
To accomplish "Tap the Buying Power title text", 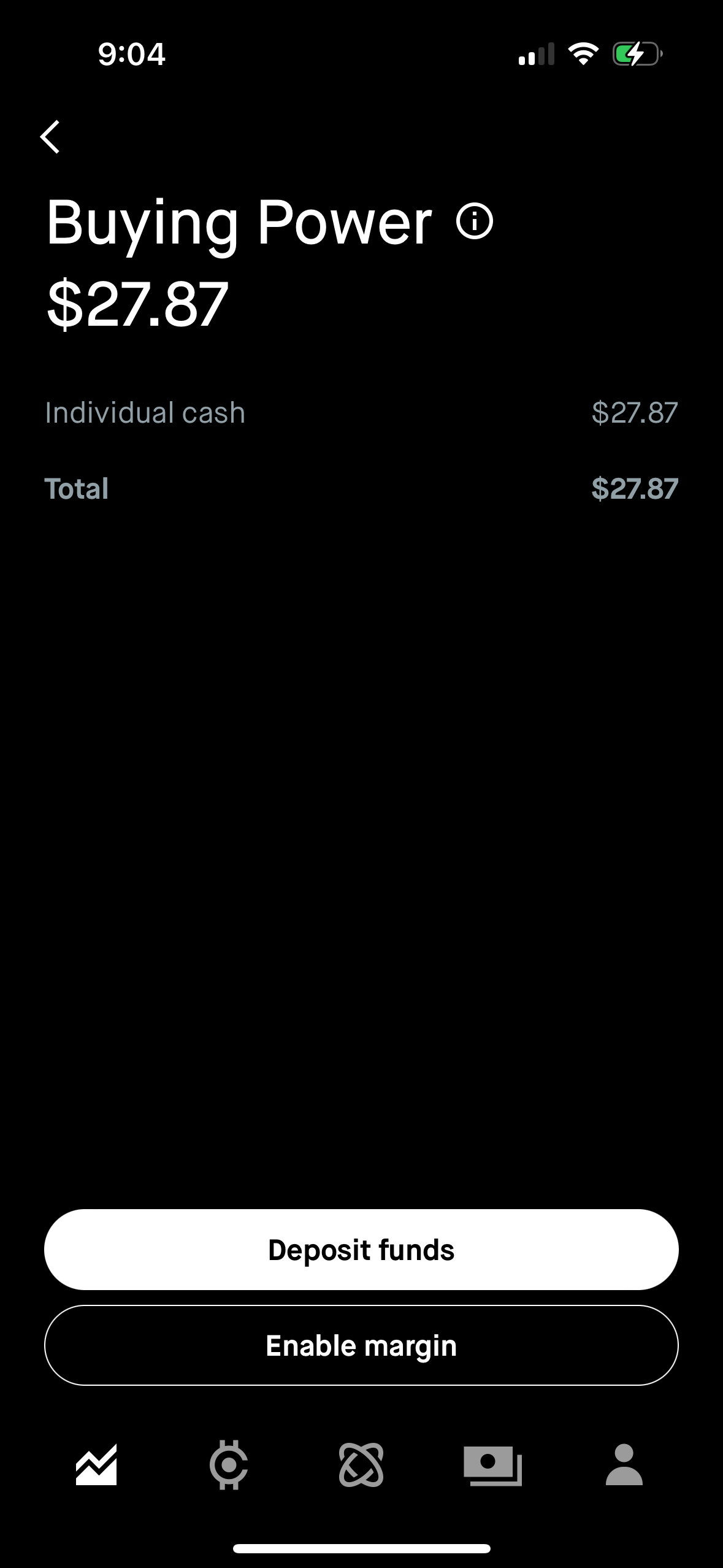I will pos(238,223).
